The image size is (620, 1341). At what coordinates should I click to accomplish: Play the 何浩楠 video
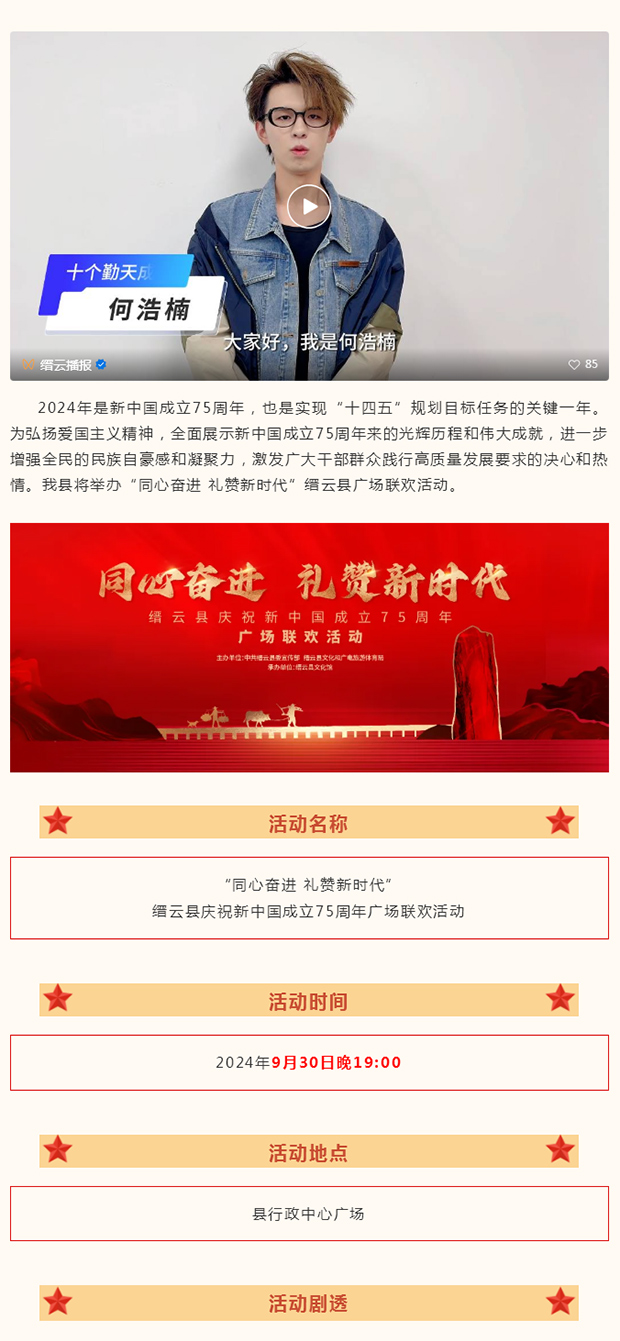pos(309,207)
